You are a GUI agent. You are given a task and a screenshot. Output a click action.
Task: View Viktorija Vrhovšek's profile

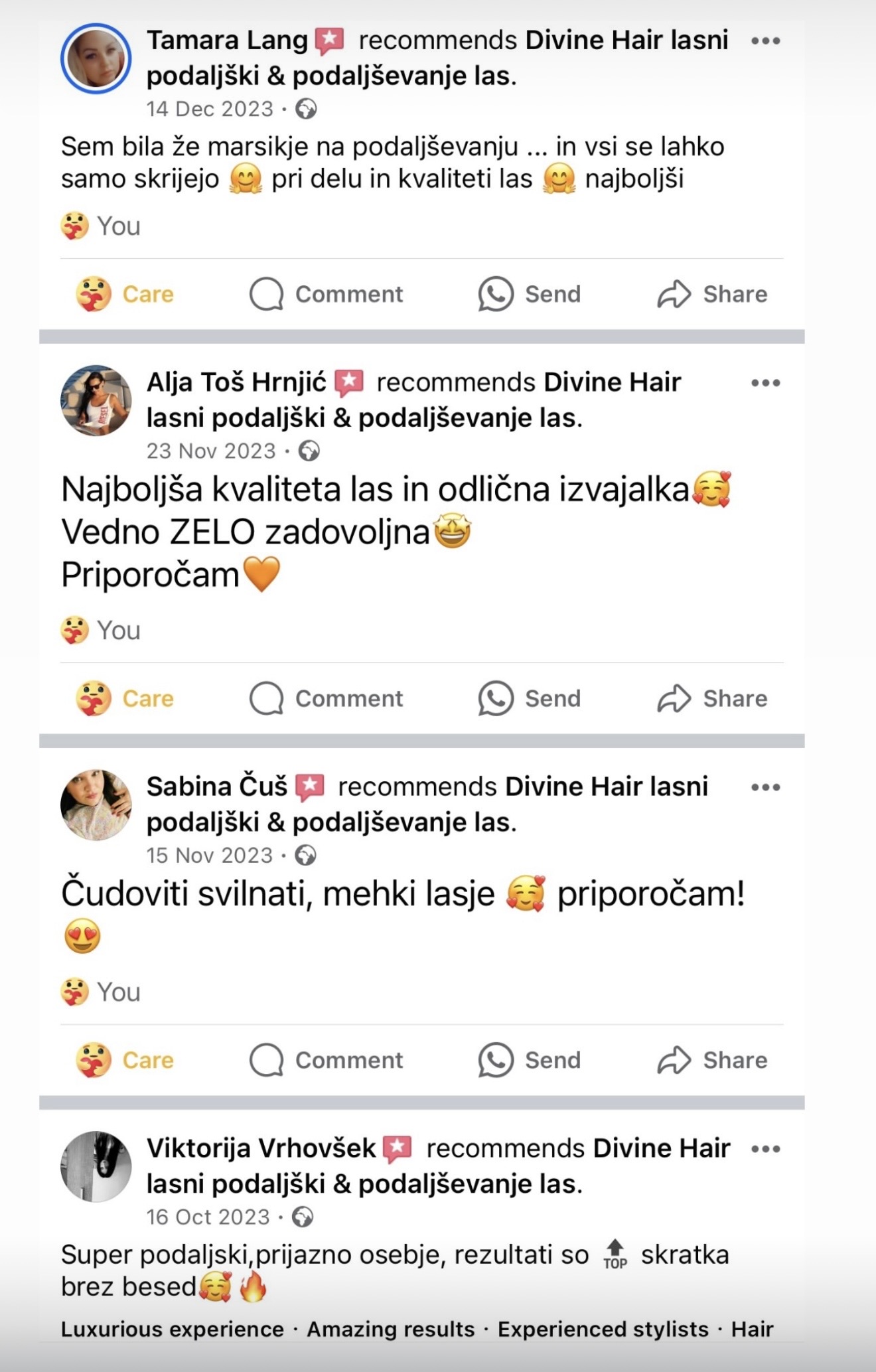[96, 1166]
